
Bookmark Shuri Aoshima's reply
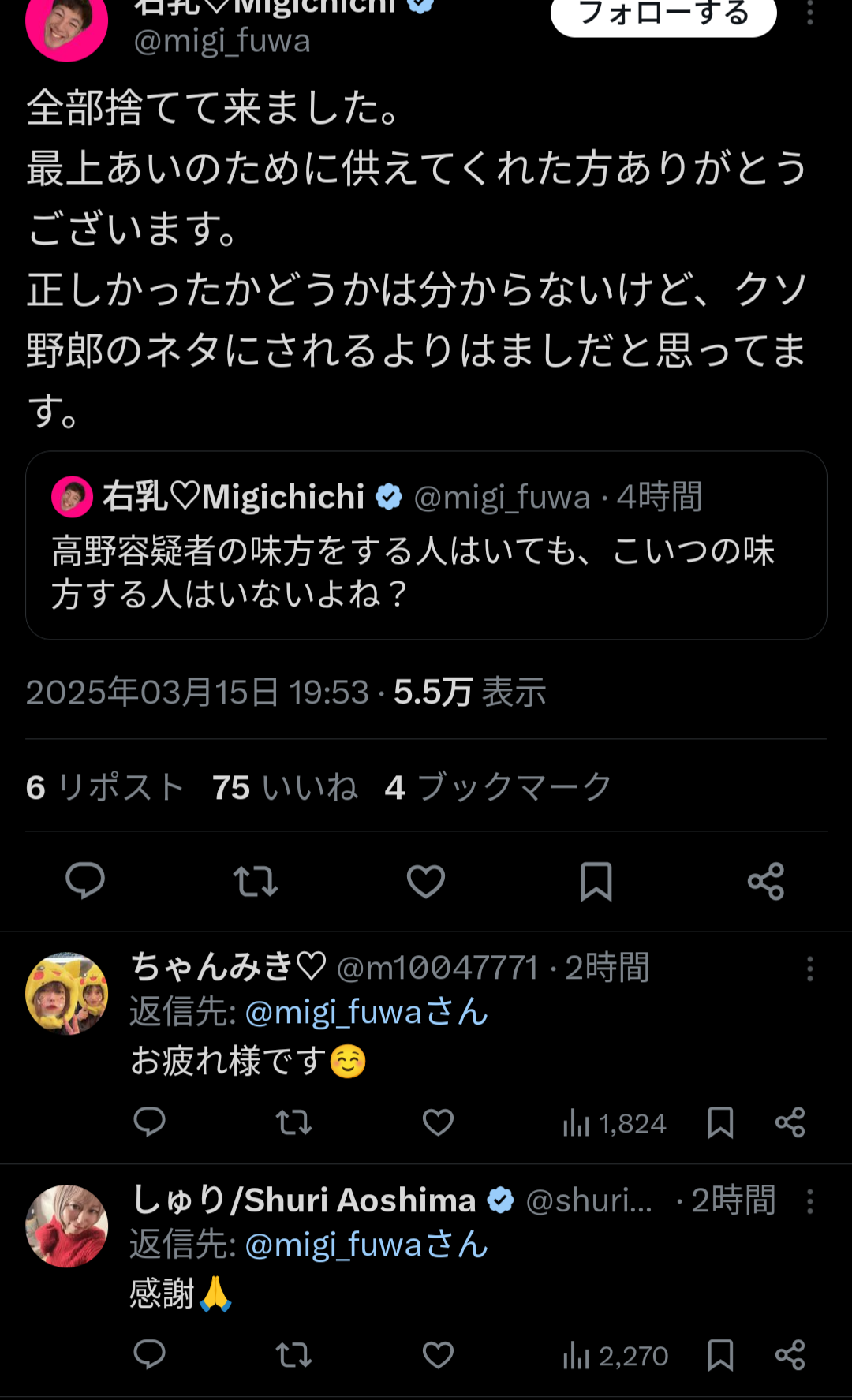pyautogui.click(x=720, y=1355)
